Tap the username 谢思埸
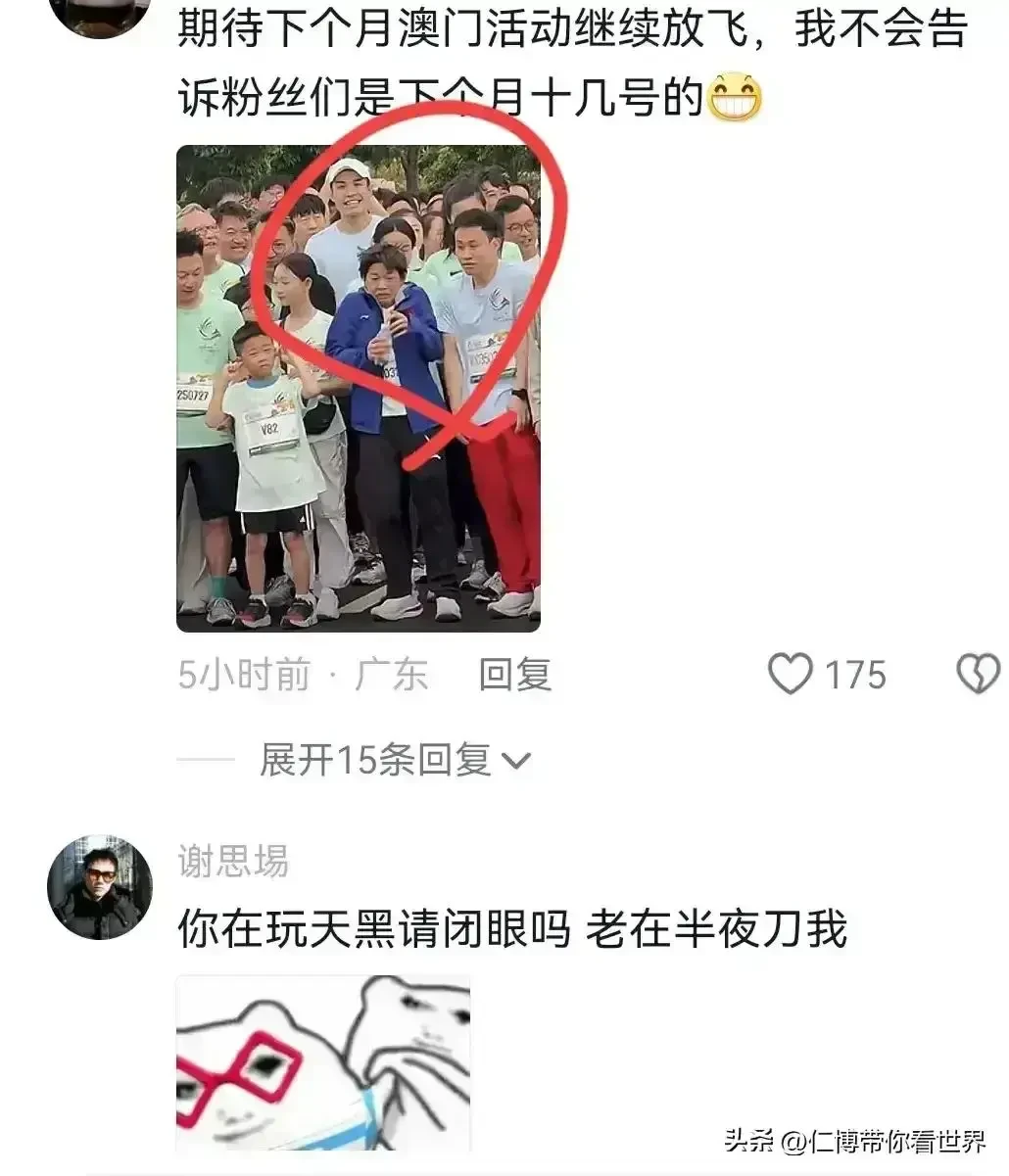This screenshot has width=1009, height=1176. click(233, 861)
